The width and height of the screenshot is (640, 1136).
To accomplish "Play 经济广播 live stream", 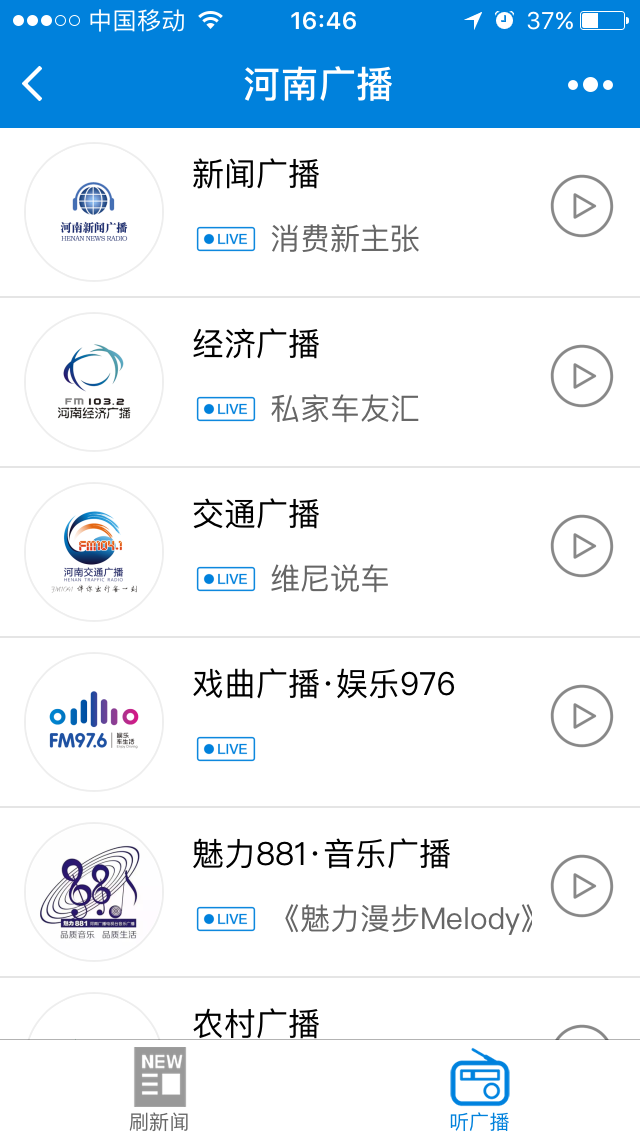I will coord(581,376).
